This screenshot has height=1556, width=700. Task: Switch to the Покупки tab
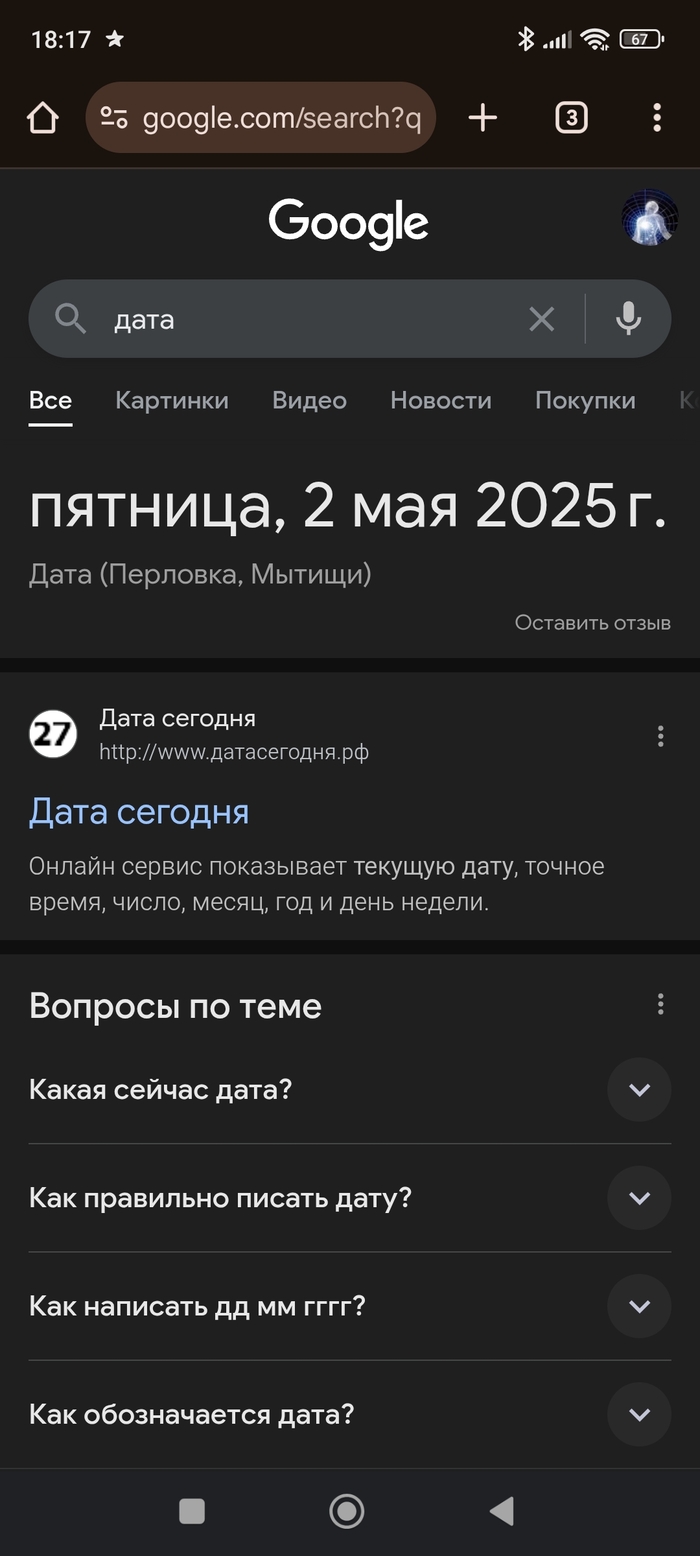tap(585, 401)
